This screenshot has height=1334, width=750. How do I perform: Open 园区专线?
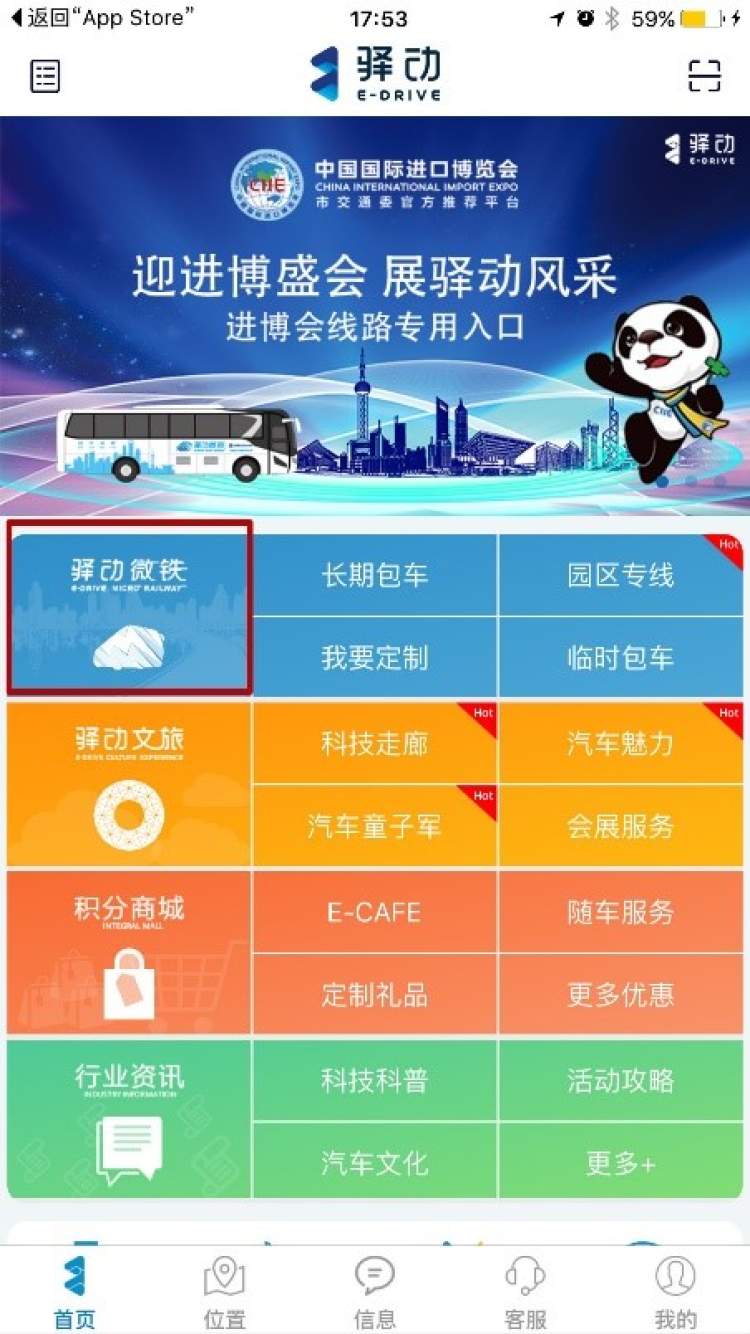[621, 575]
